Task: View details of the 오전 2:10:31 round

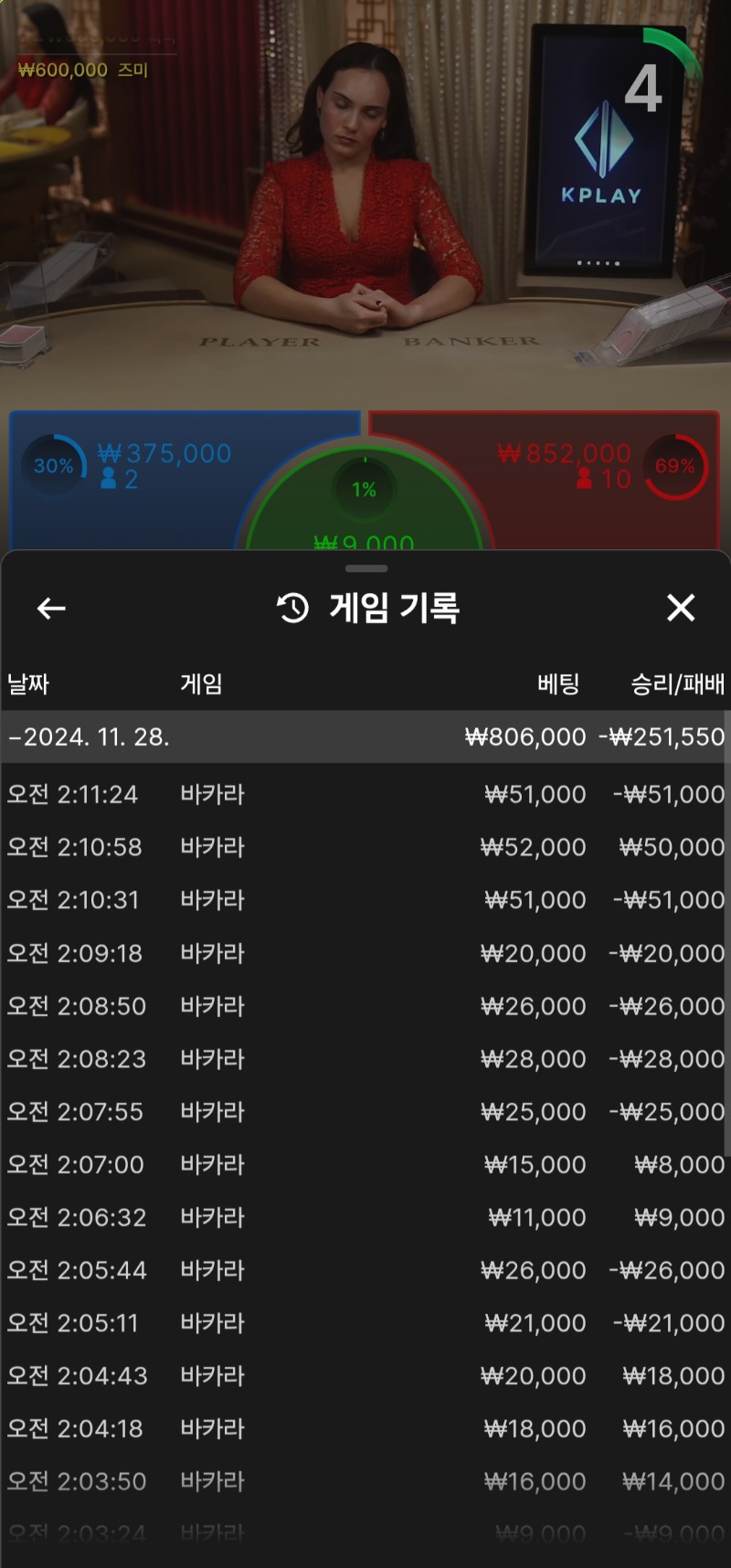Action: click(x=365, y=900)
